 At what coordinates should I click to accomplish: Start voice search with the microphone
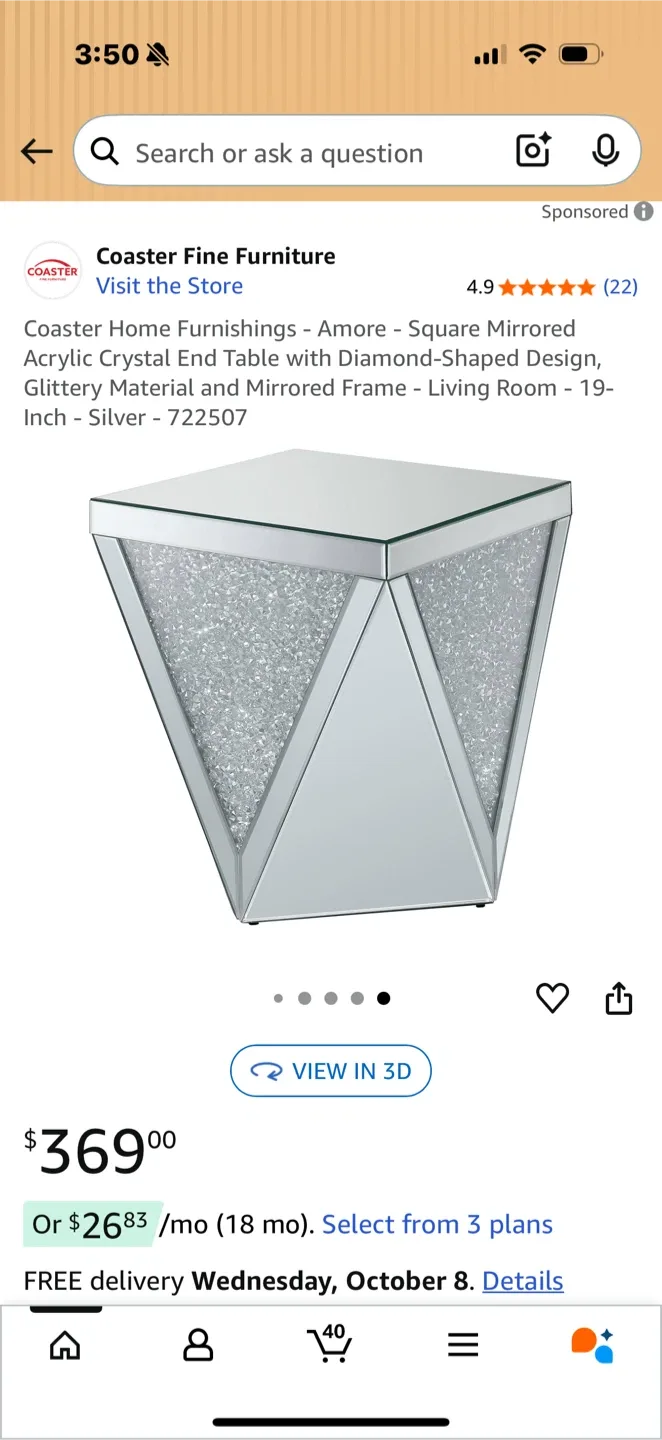(604, 152)
